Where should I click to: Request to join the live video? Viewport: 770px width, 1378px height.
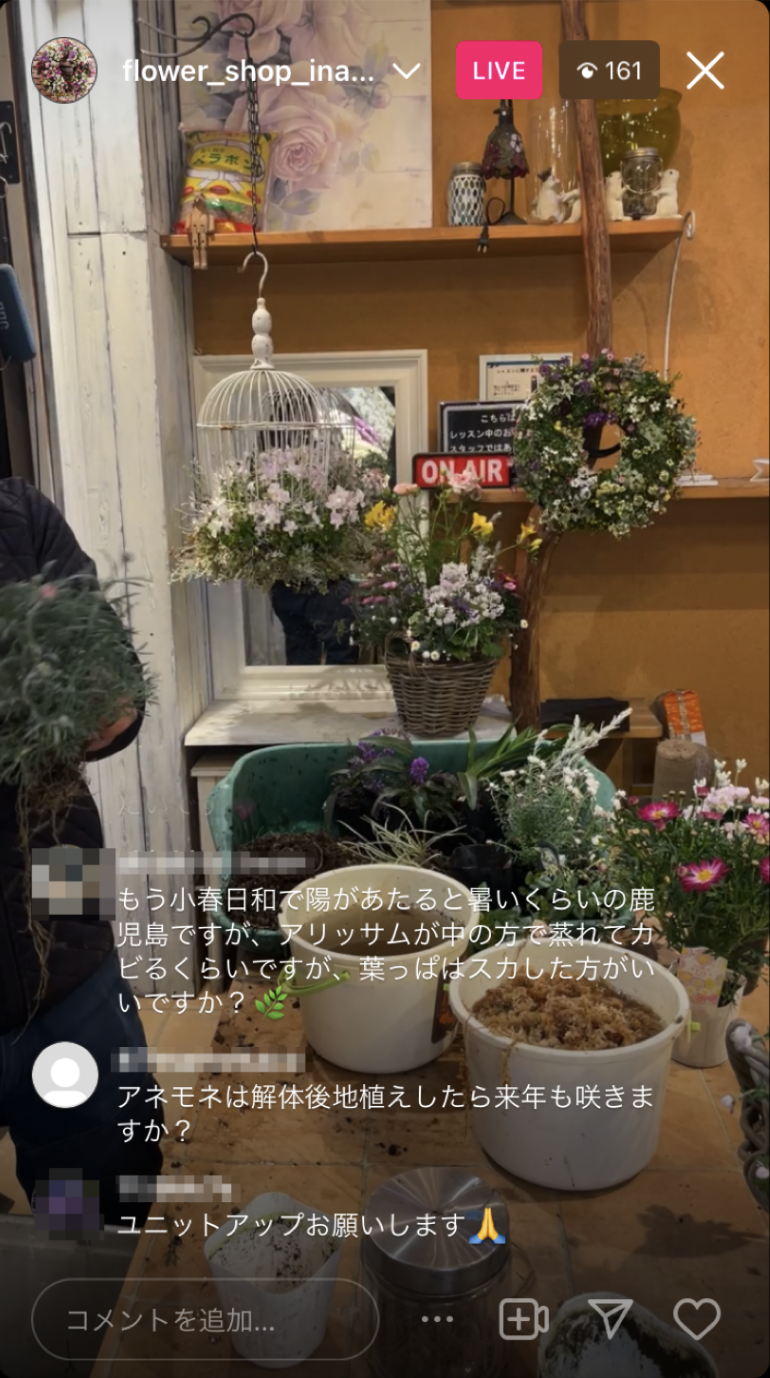pyautogui.click(x=523, y=1320)
